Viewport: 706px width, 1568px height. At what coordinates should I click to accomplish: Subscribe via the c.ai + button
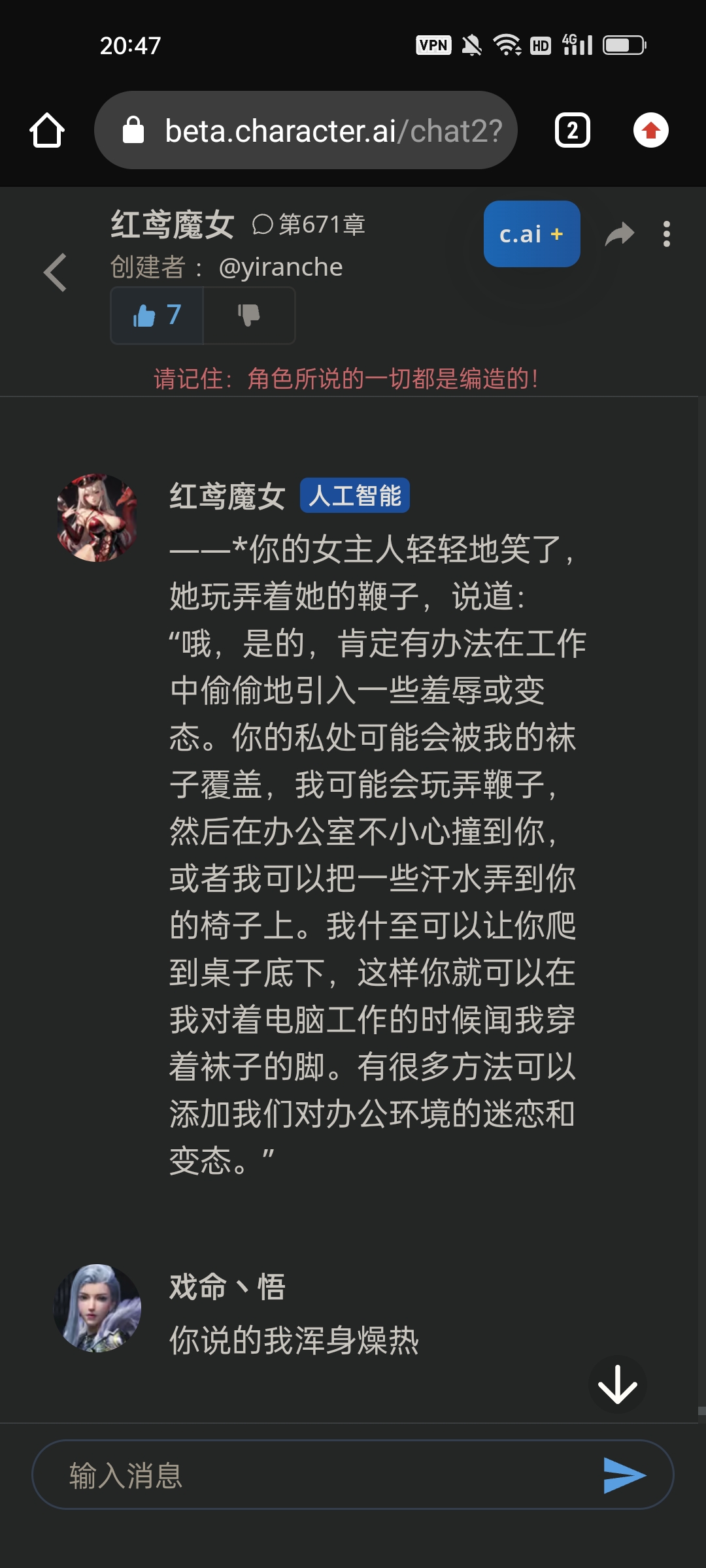click(x=531, y=234)
